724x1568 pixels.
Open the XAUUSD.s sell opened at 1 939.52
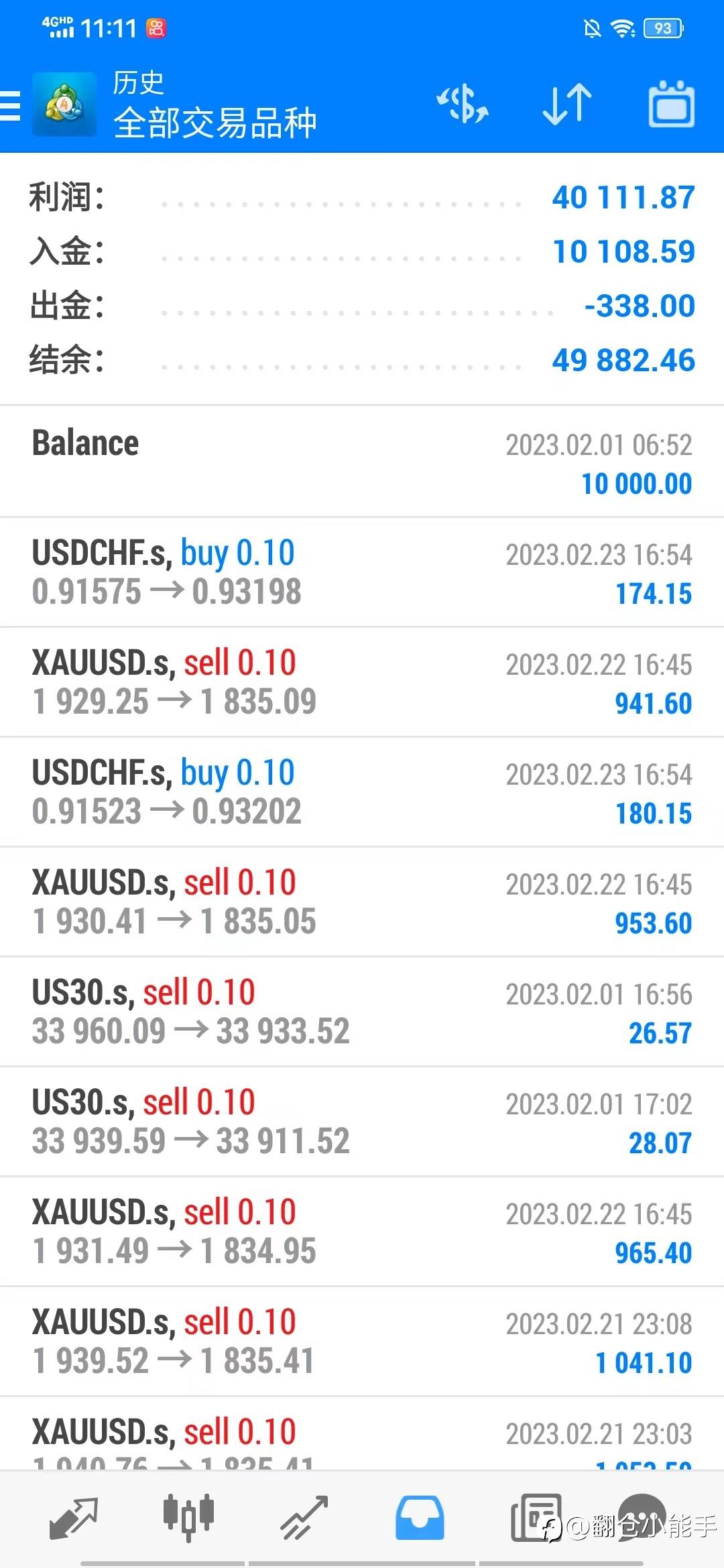(x=362, y=1342)
